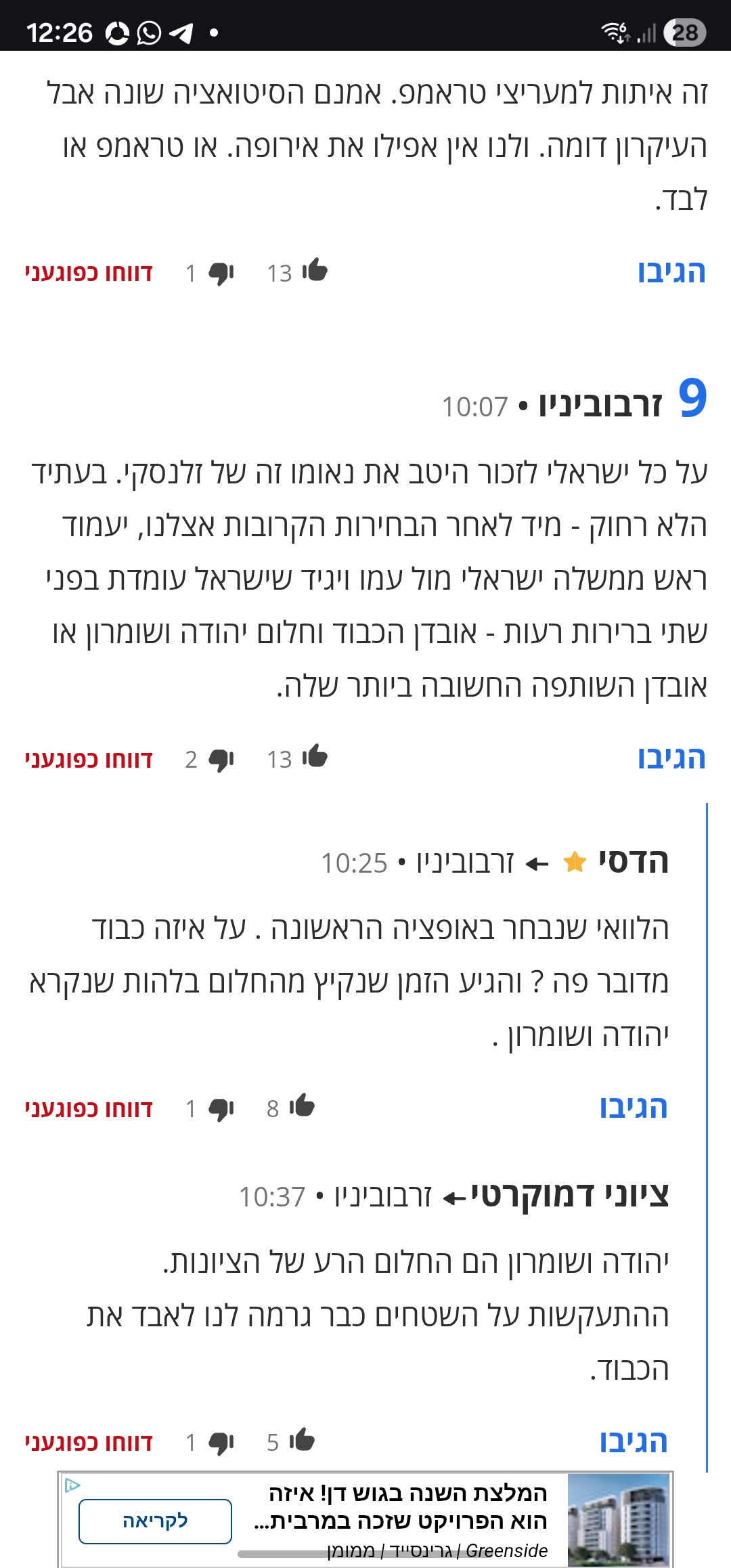This screenshot has width=731, height=1568.
Task: Like the comment about Trump supporters
Action: (315, 271)
